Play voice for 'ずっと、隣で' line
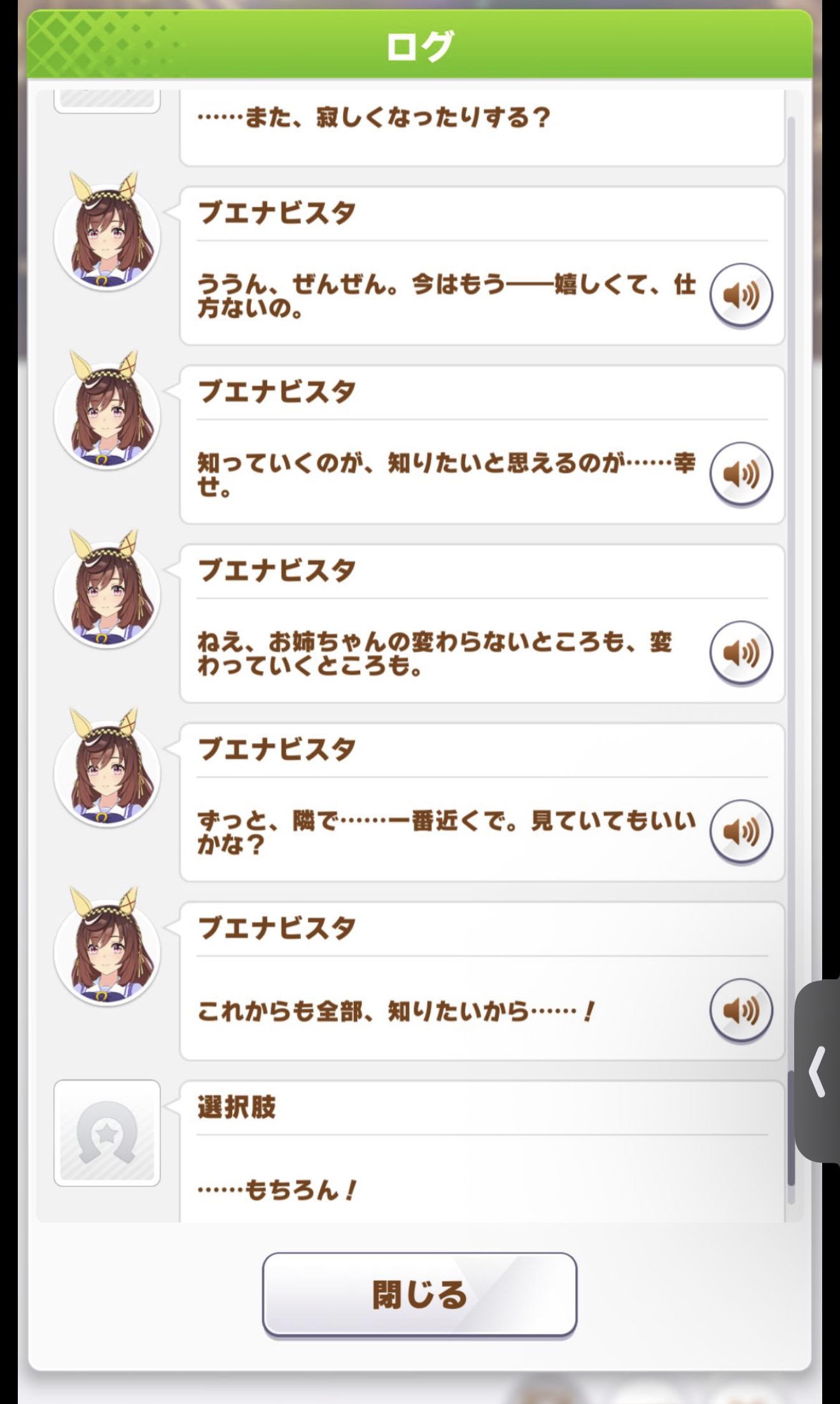The height and width of the screenshot is (1404, 840). (741, 832)
